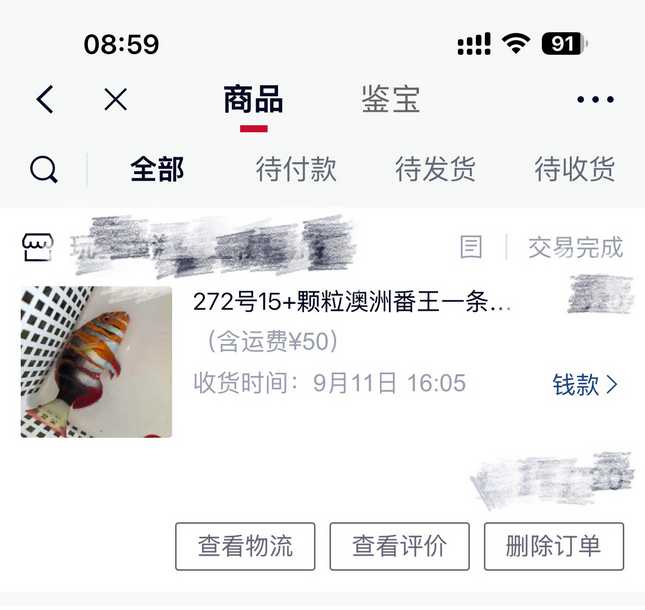Image resolution: width=645 pixels, height=610 pixels.
Task: Search orders with the magnifier icon
Action: coord(44,170)
